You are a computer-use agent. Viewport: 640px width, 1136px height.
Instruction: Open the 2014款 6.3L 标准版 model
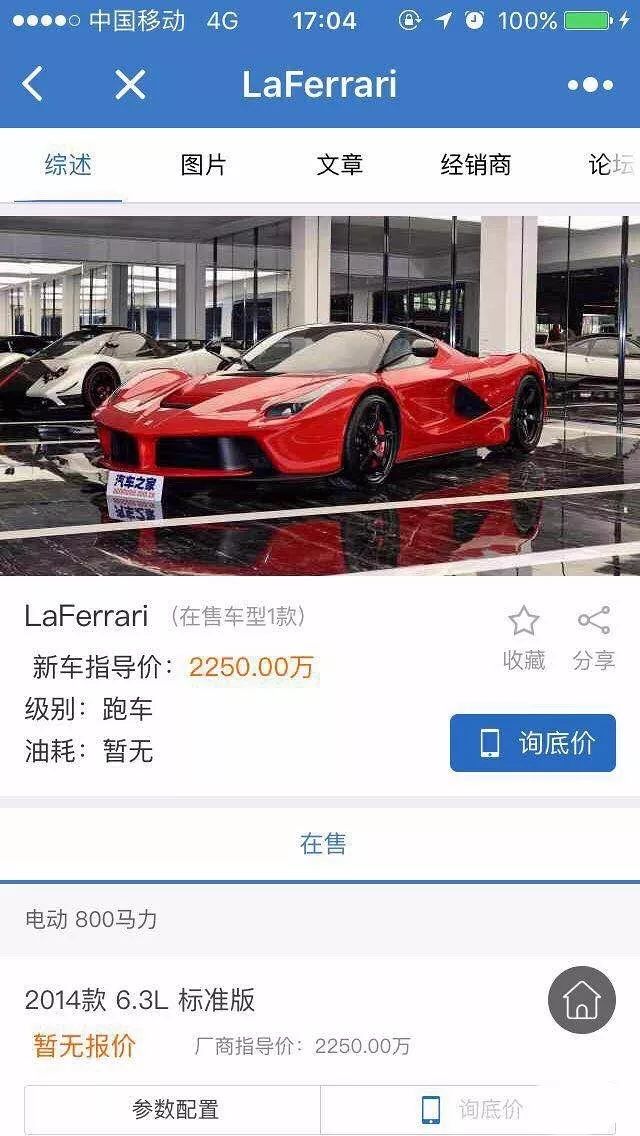point(140,999)
